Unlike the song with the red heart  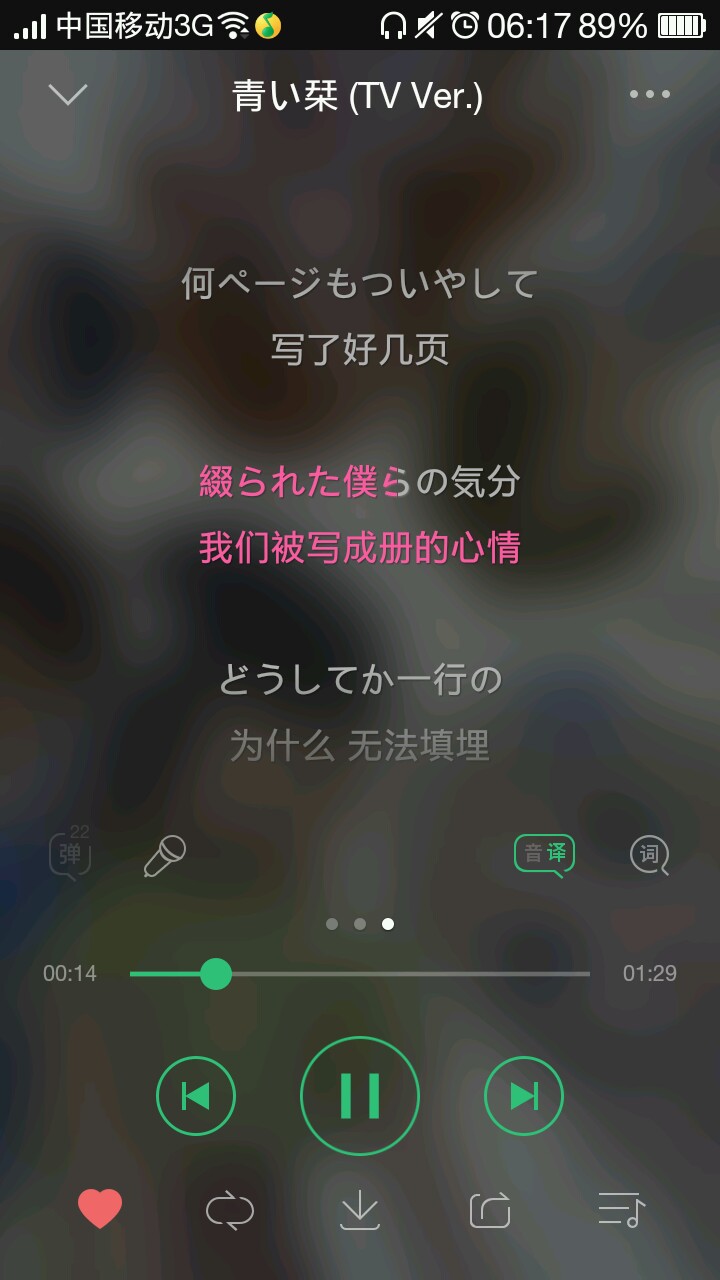click(100, 1210)
